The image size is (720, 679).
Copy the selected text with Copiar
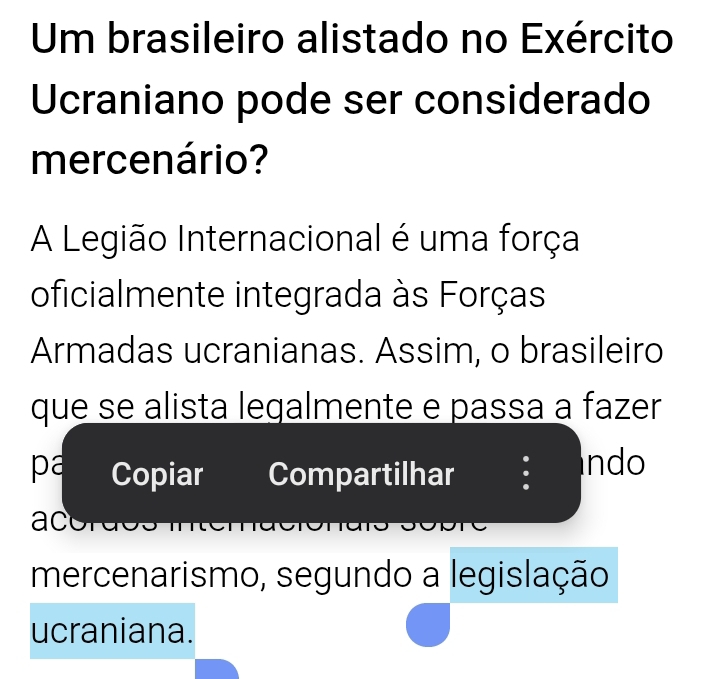157,474
